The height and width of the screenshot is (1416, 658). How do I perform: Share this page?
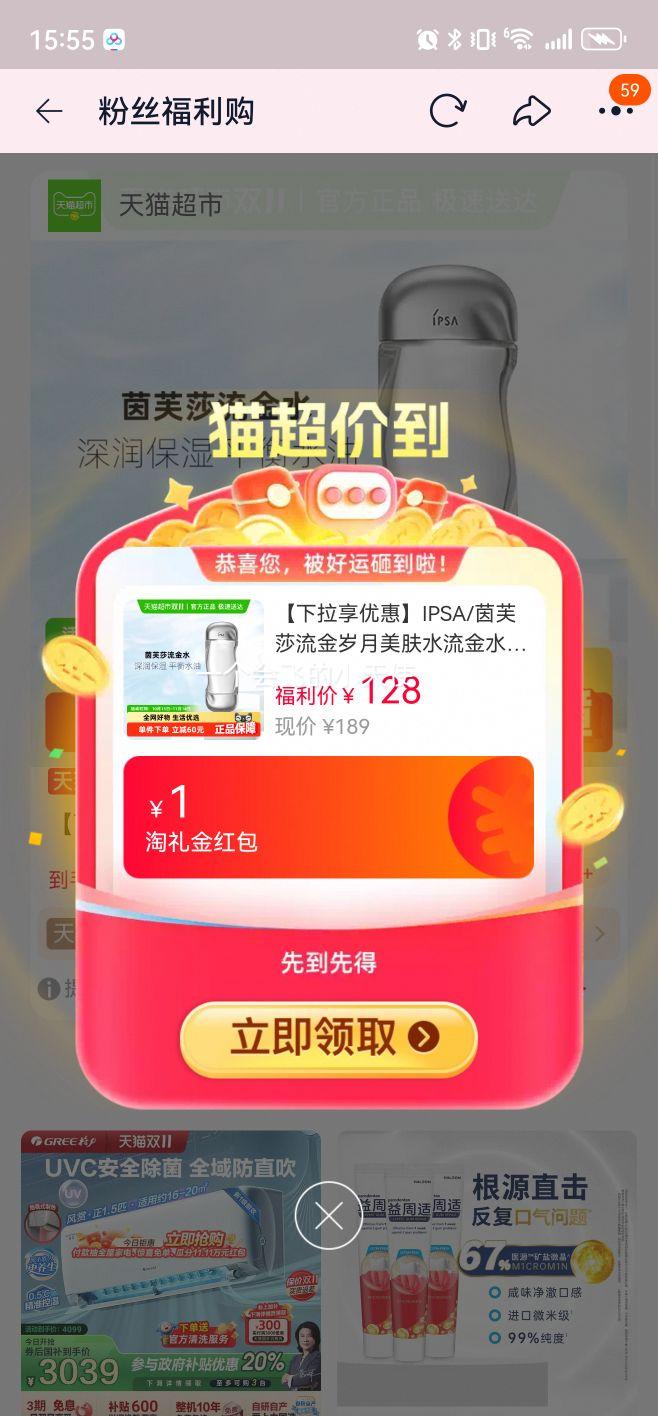tap(531, 111)
